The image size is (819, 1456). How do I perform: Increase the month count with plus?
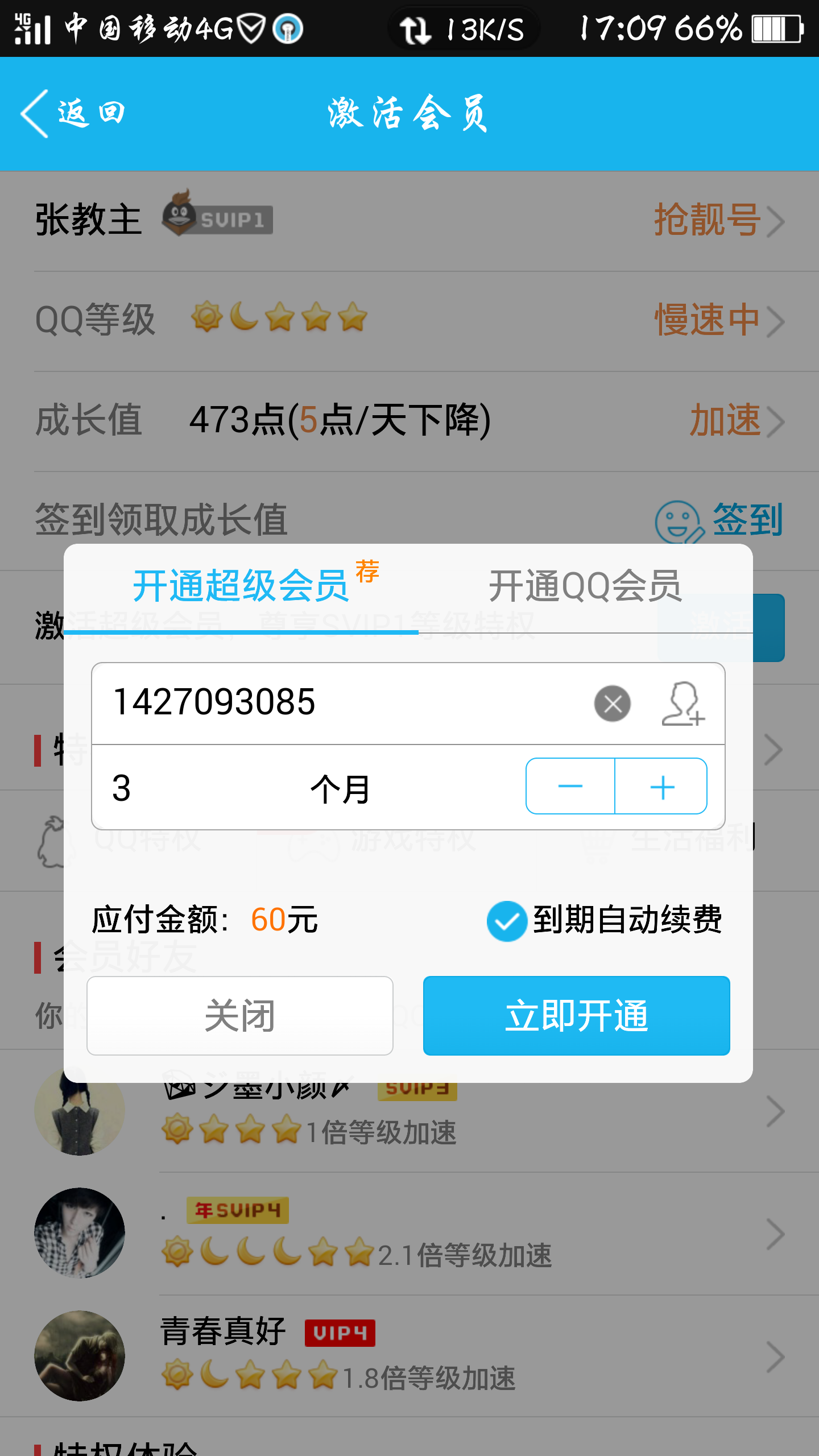[661, 787]
